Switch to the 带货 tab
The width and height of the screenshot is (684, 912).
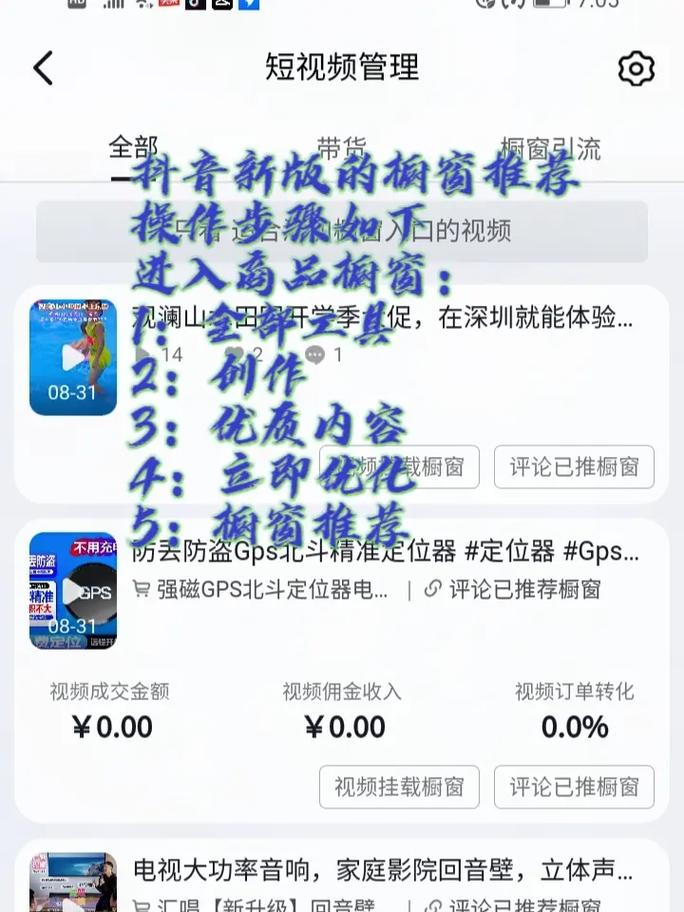(x=341, y=149)
